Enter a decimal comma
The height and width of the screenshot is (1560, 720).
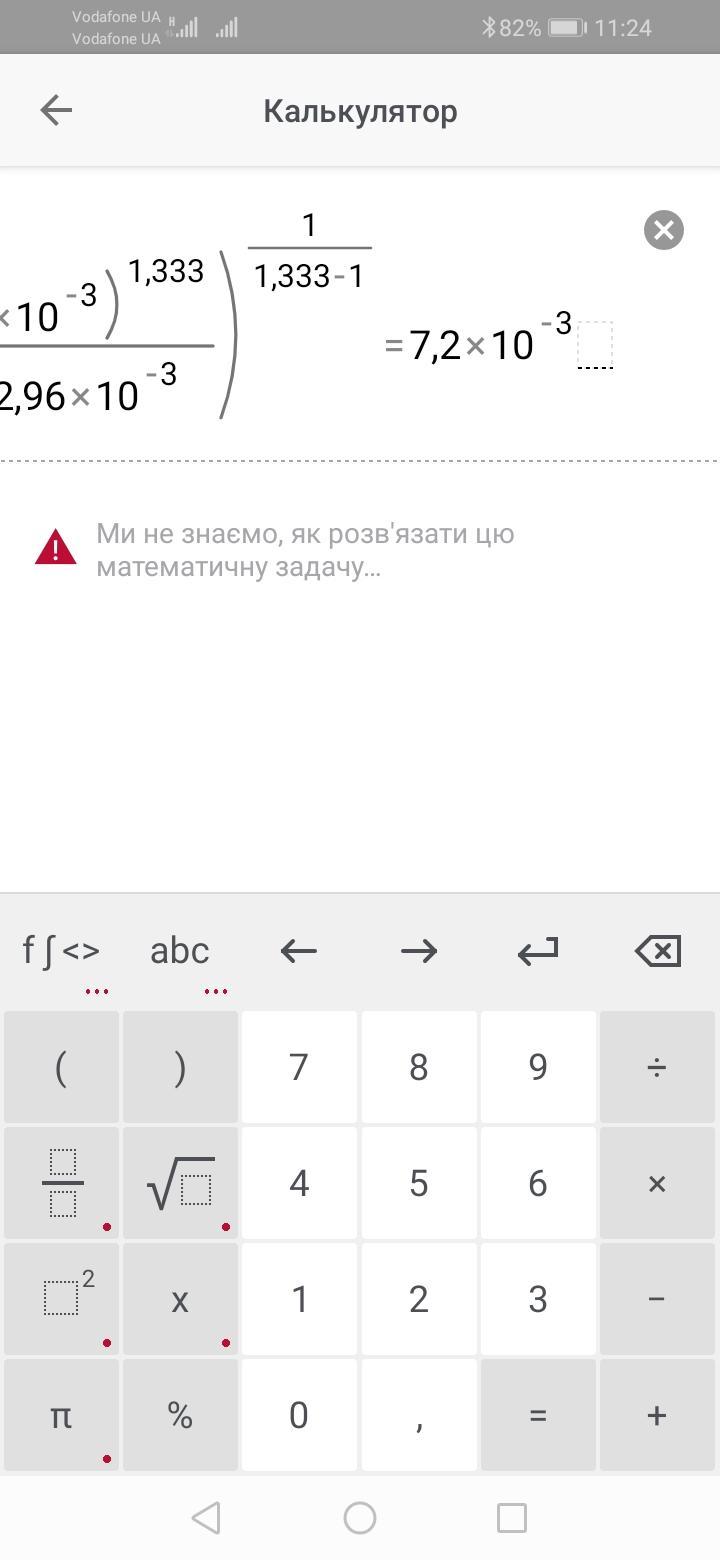coord(418,1415)
